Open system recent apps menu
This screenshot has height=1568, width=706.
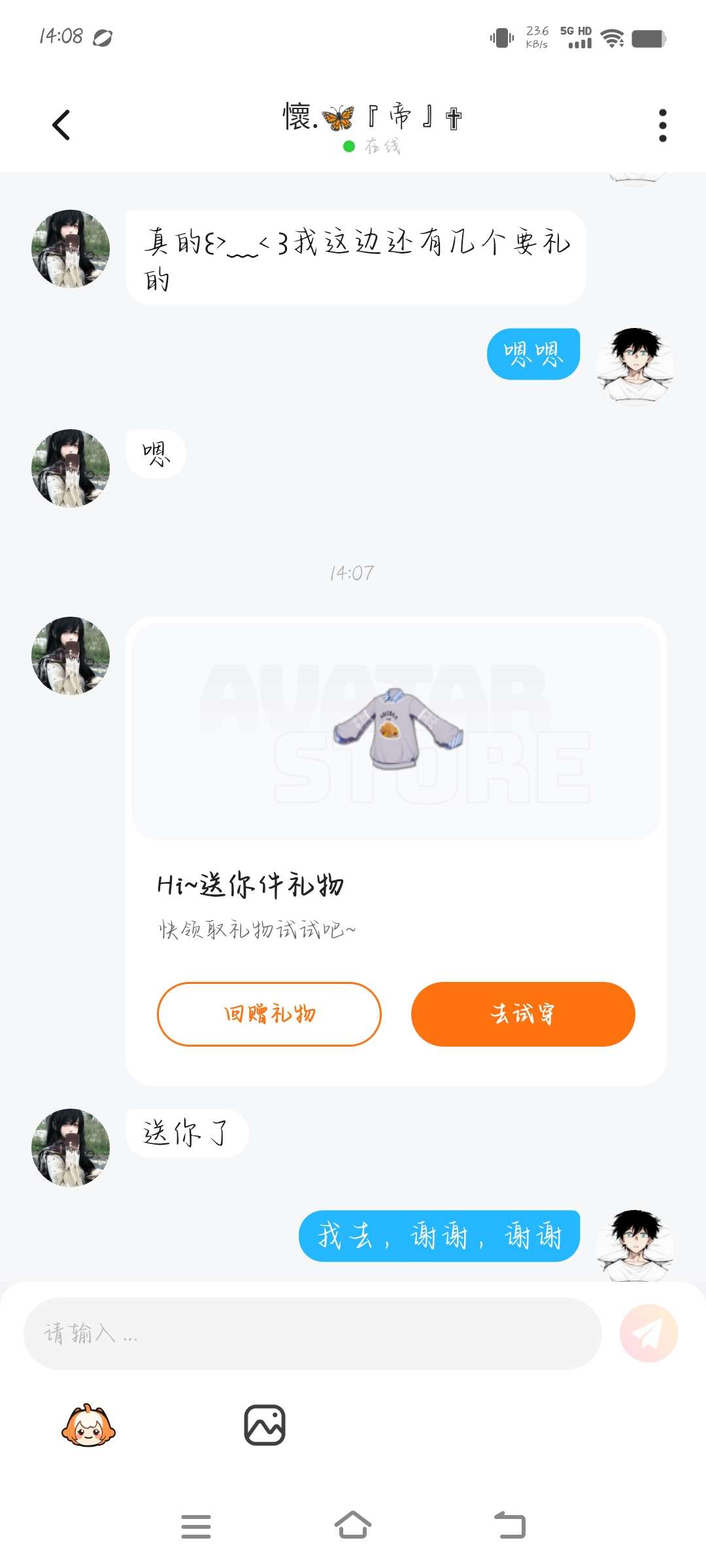[196, 1526]
